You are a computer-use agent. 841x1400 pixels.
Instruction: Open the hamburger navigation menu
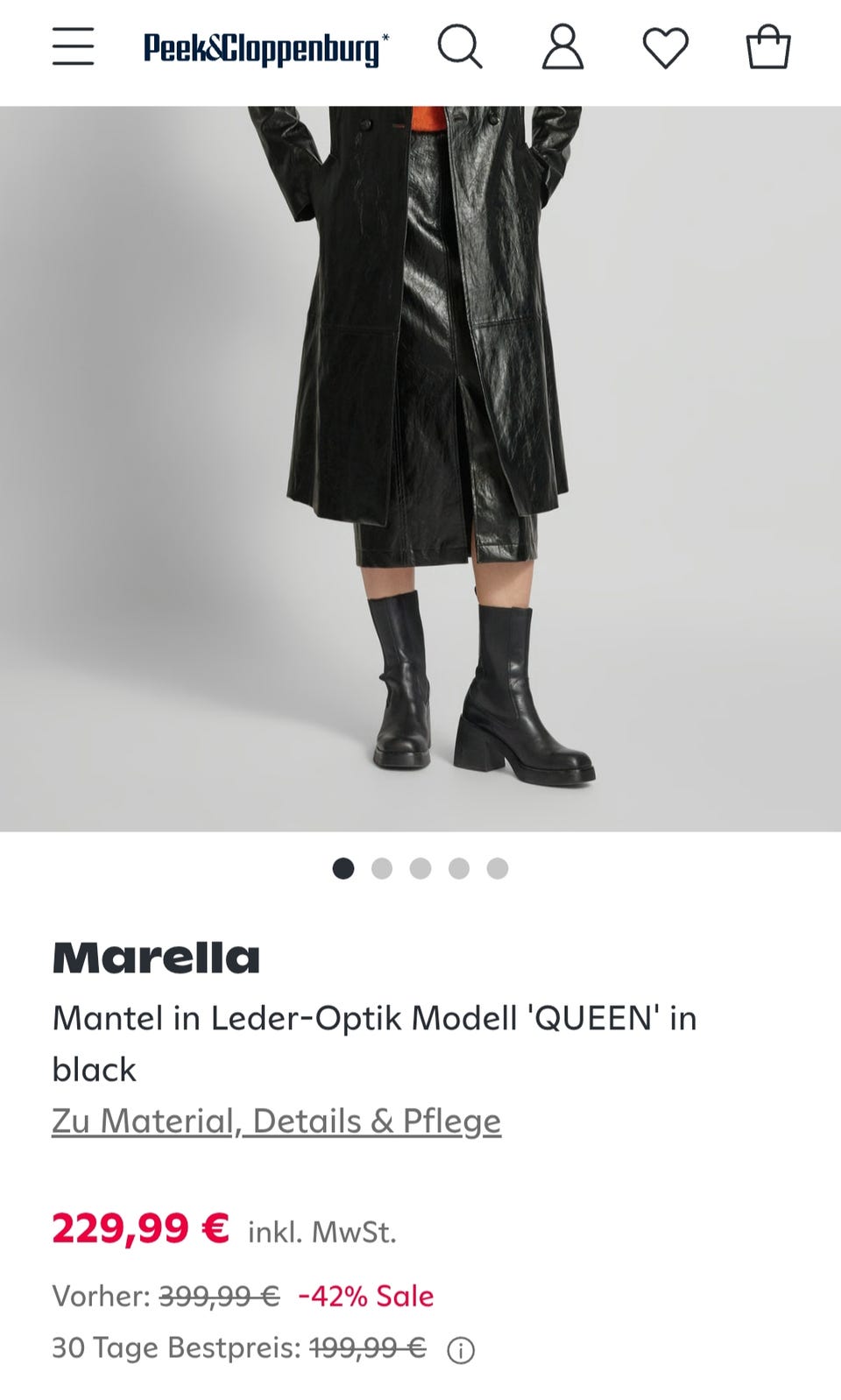pos(73,46)
